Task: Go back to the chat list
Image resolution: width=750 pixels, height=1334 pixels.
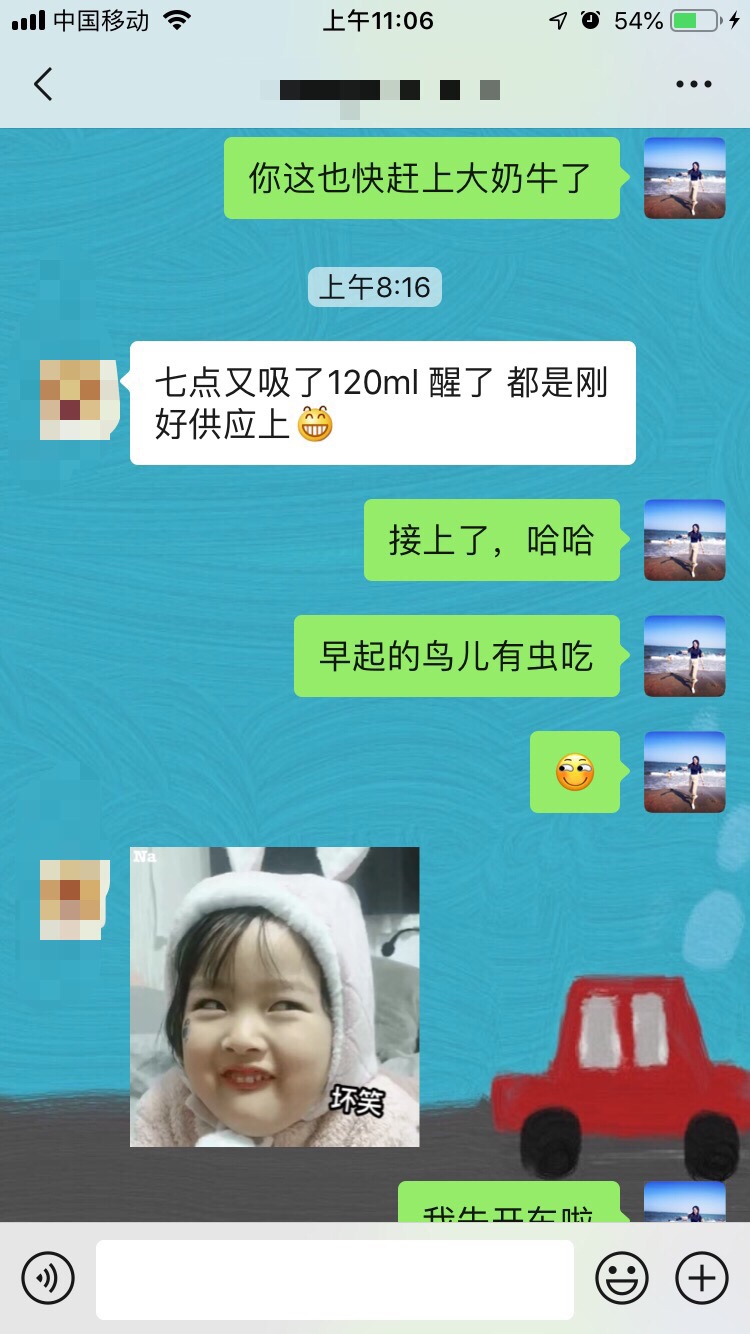Action: 43,85
